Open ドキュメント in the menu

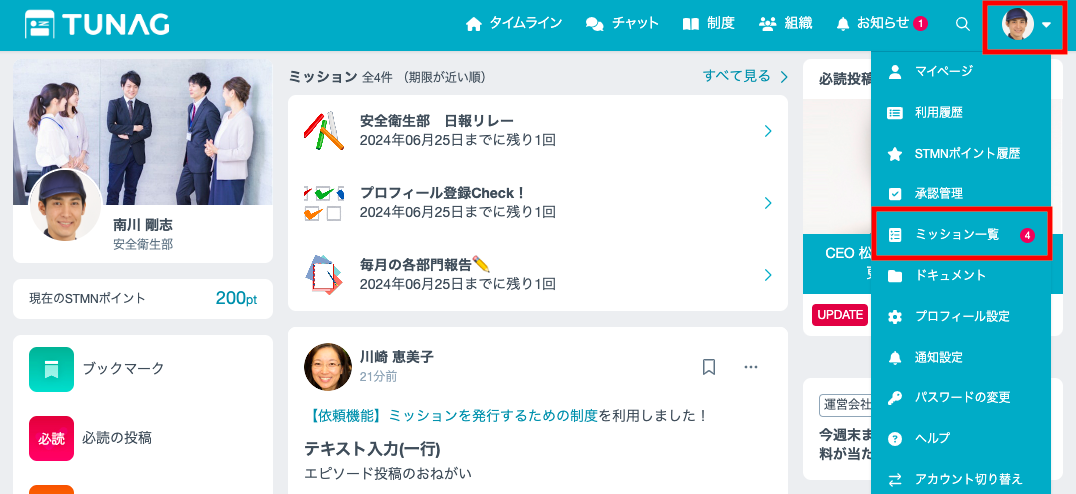950,275
